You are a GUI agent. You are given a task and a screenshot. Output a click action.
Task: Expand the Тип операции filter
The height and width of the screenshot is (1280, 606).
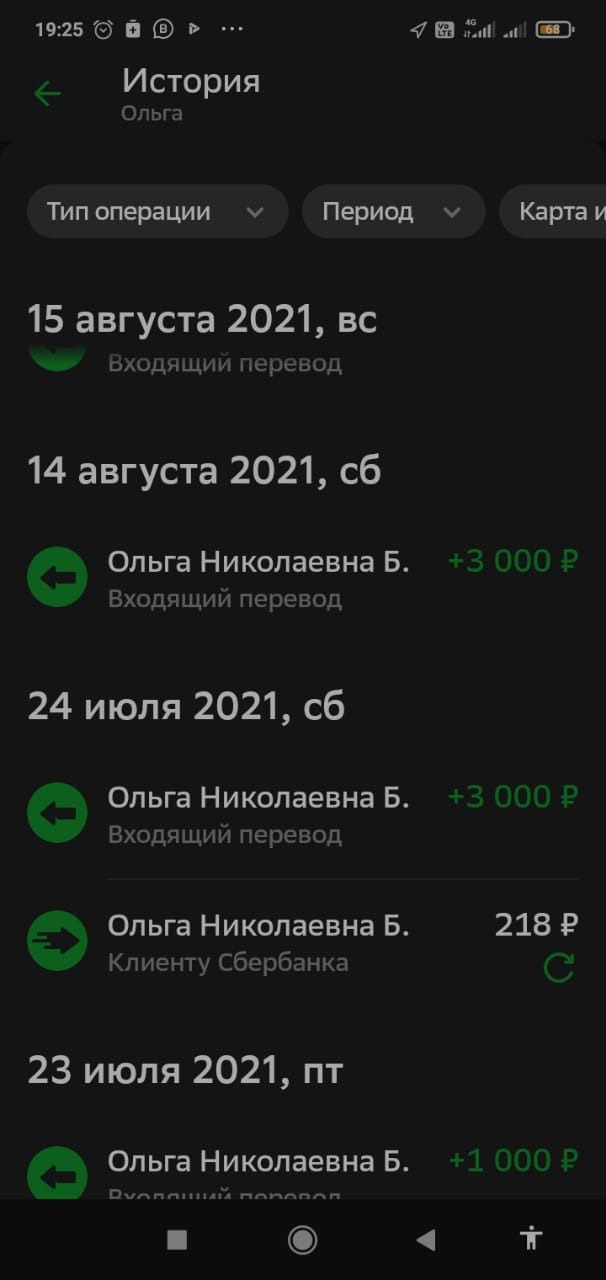pyautogui.click(x=157, y=212)
